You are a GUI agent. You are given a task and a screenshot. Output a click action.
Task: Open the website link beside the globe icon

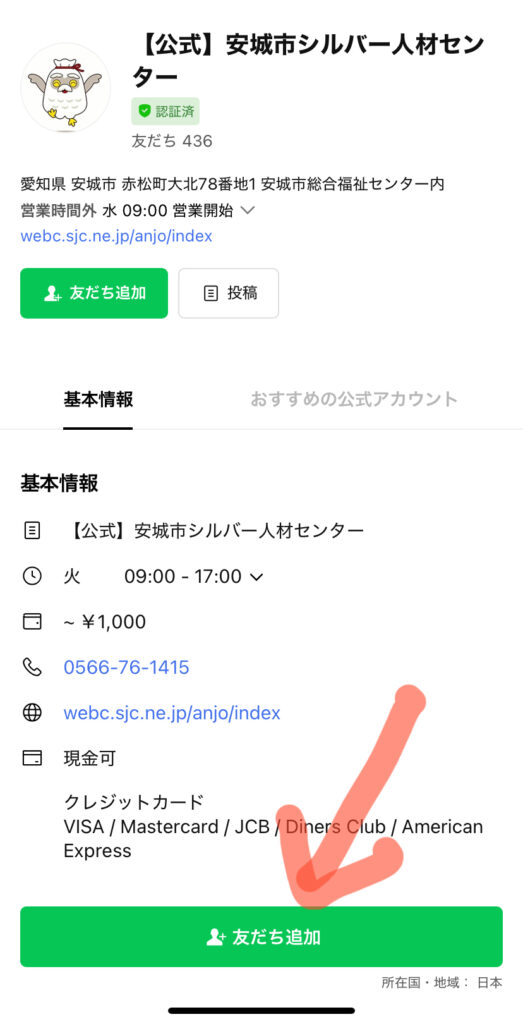tap(172, 712)
